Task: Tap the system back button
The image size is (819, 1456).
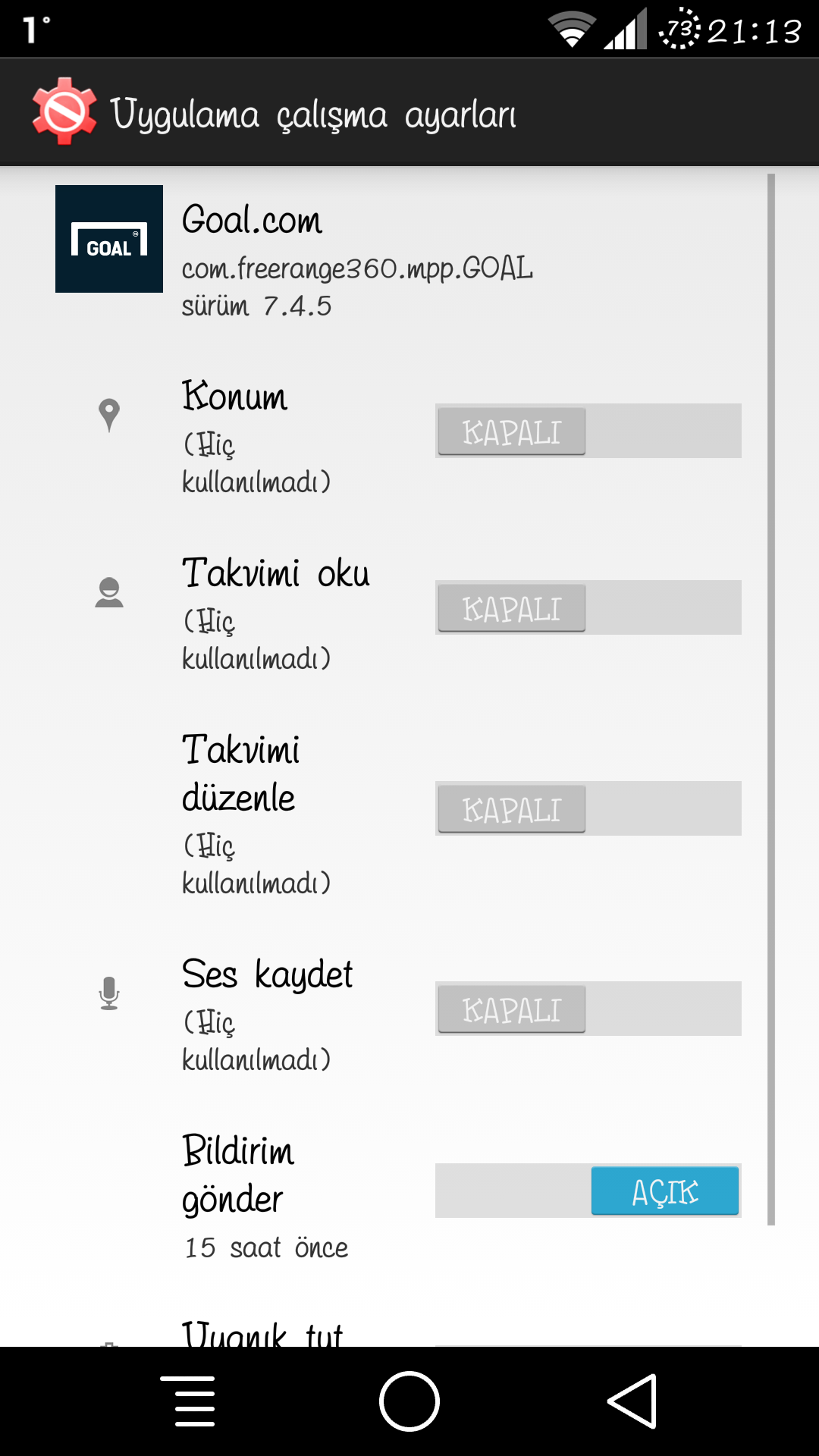Action: [632, 1401]
